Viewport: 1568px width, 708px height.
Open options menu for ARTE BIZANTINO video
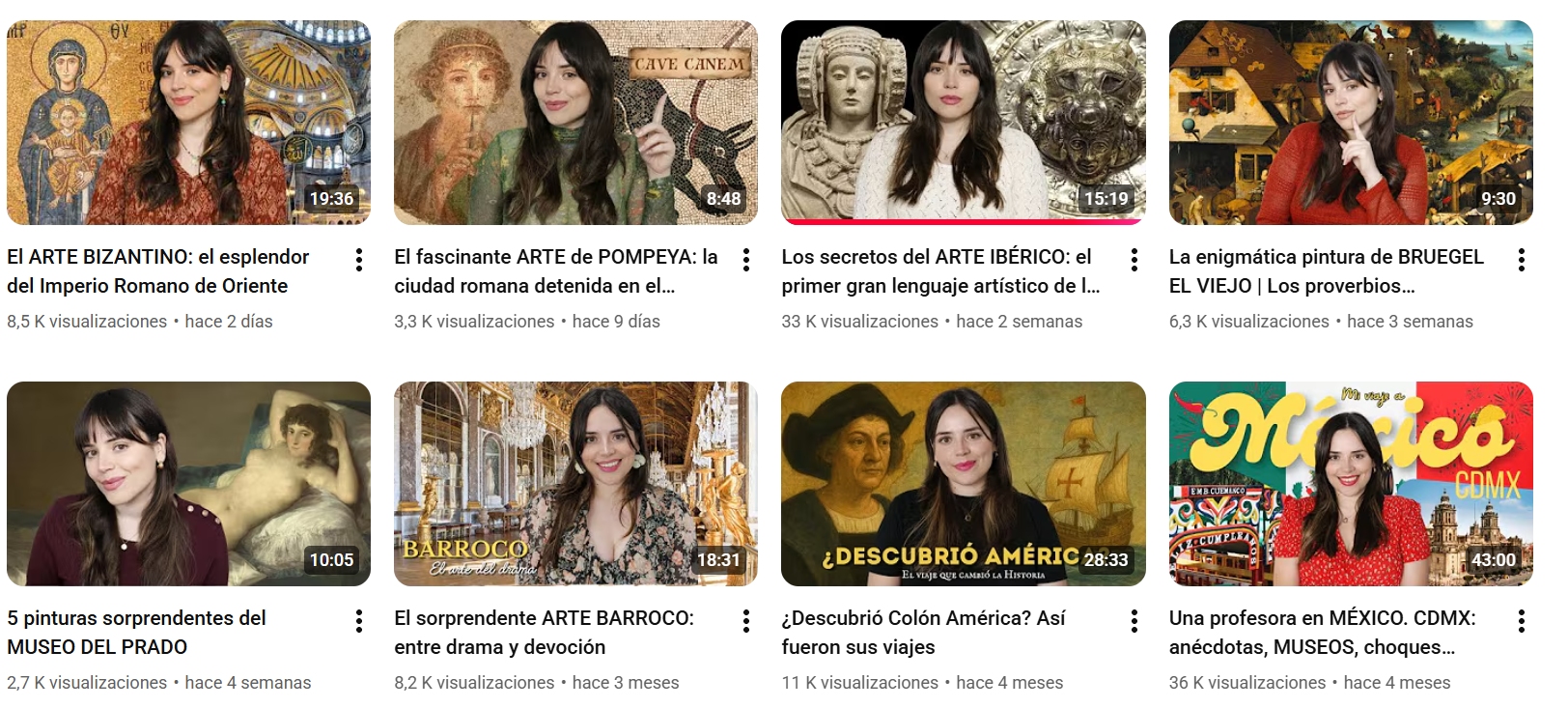point(359,259)
